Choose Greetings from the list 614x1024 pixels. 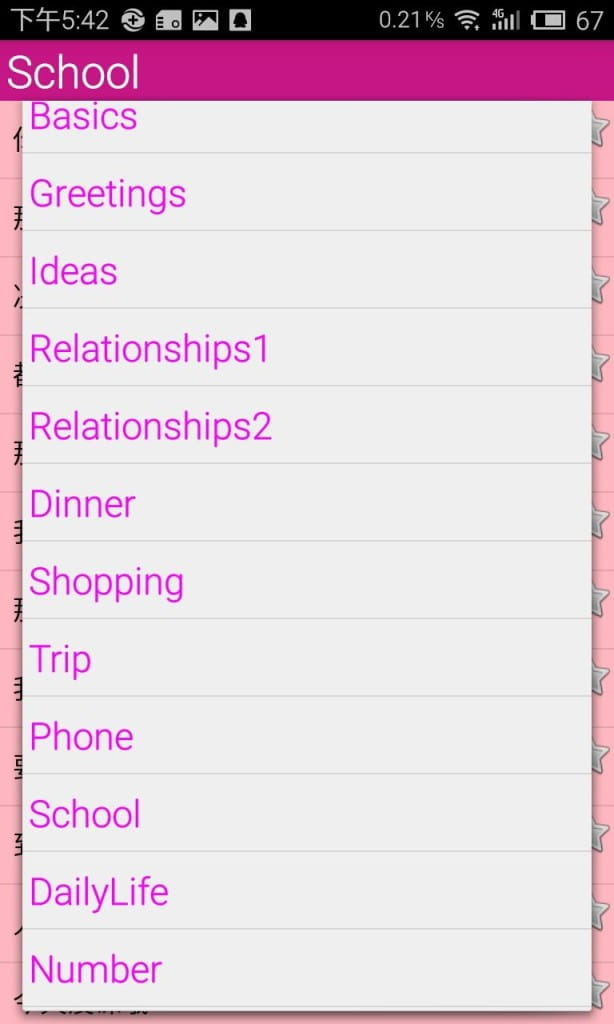coord(307,192)
